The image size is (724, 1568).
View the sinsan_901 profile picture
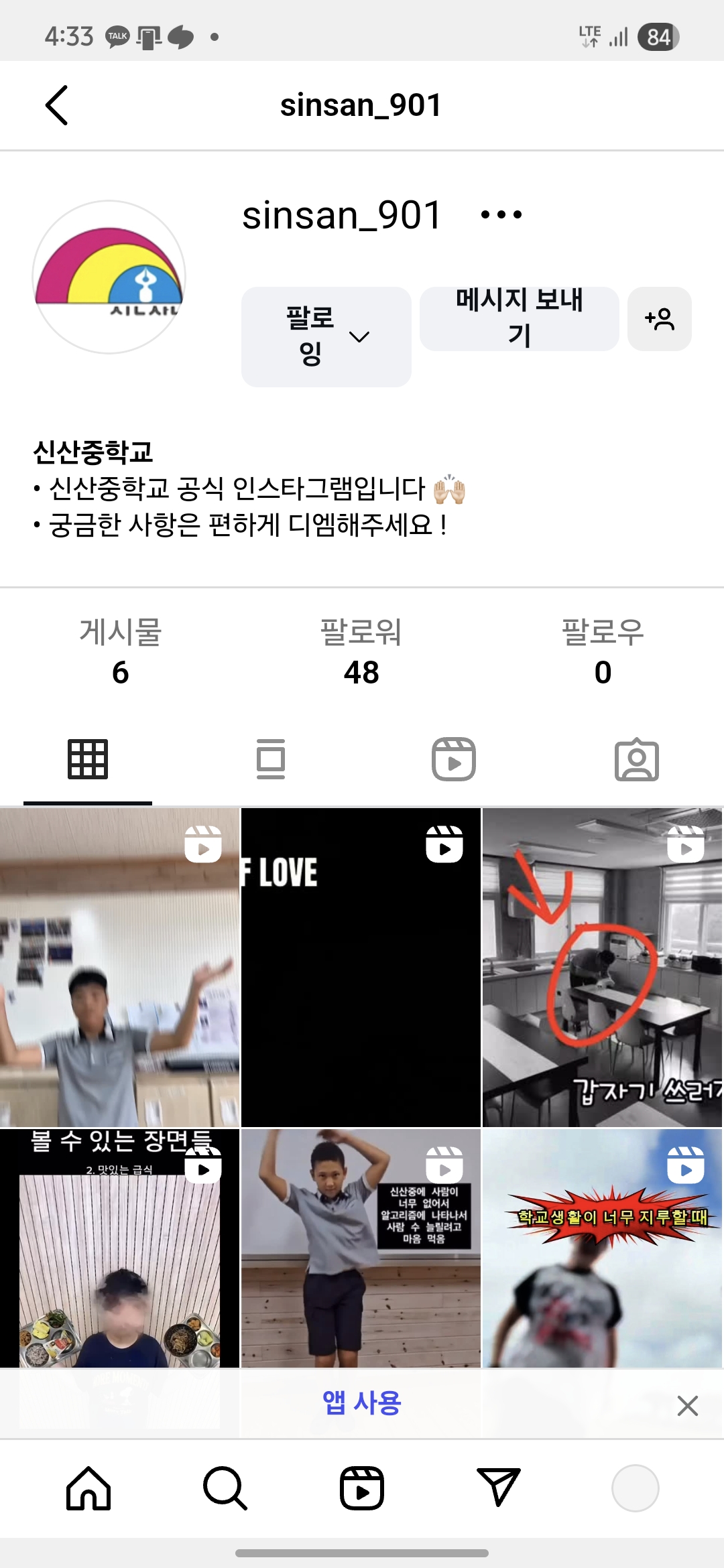[109, 277]
